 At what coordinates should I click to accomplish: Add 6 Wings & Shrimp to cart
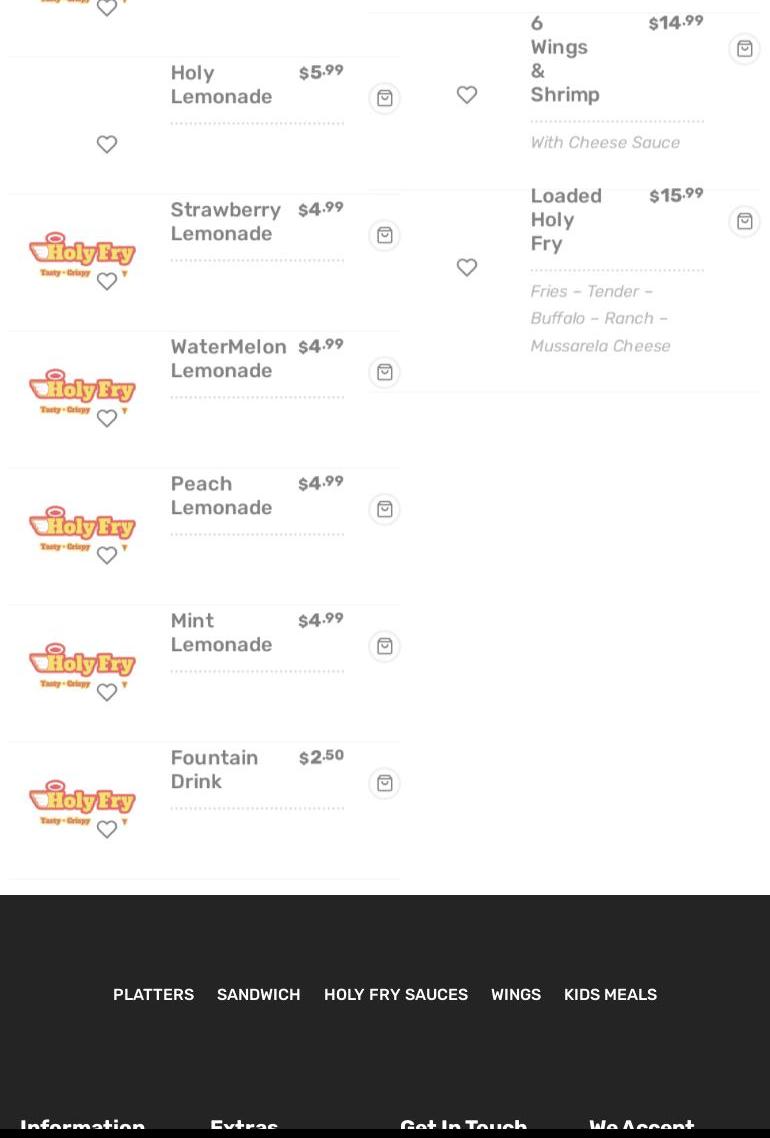[745, 49]
